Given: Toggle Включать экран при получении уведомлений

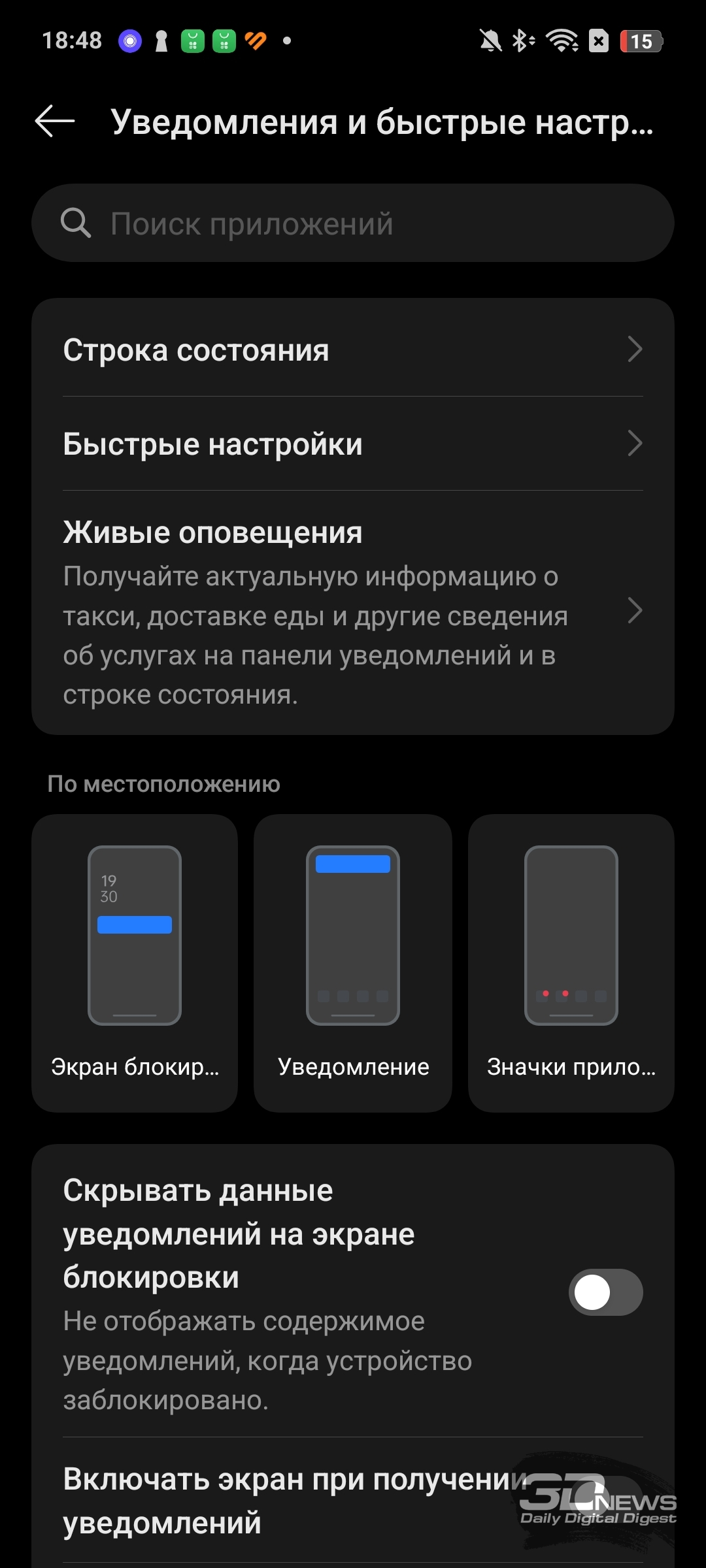Looking at the screenshot, I should pyautogui.click(x=606, y=1499).
